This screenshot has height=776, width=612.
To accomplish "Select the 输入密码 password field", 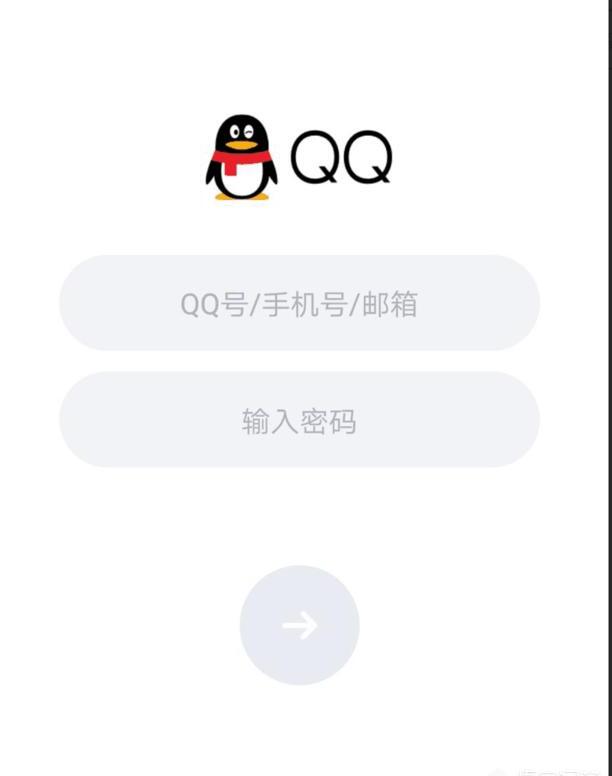I will pyautogui.click(x=299, y=420).
